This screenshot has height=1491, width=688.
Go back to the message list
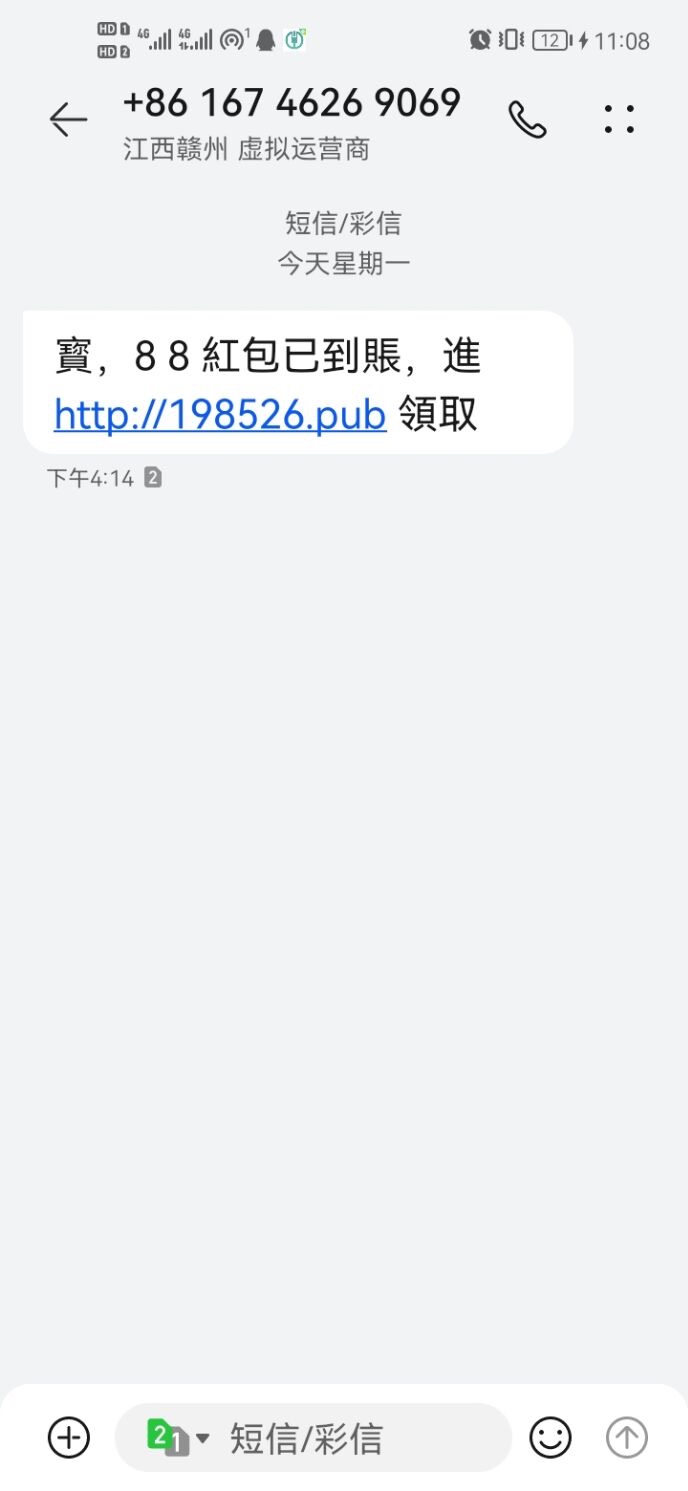click(68, 120)
